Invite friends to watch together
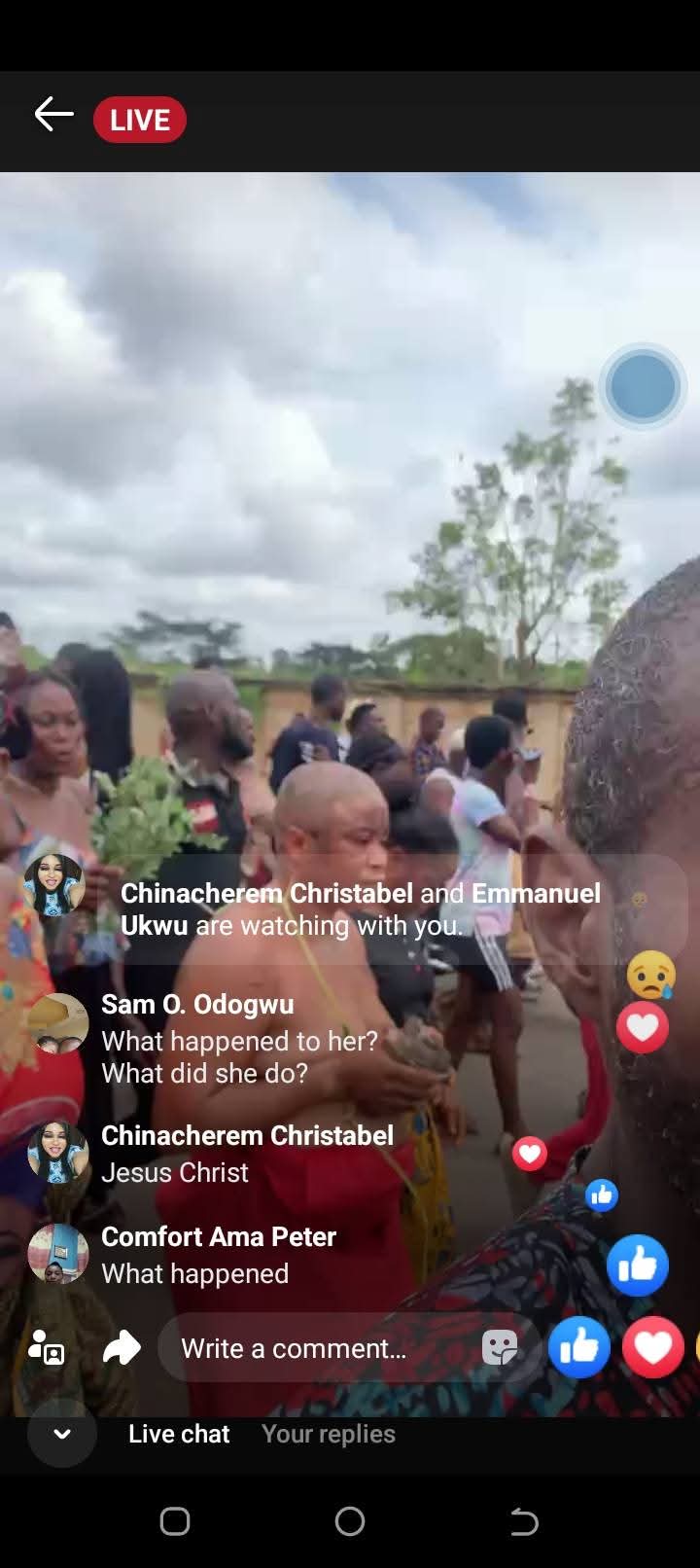 46,1348
